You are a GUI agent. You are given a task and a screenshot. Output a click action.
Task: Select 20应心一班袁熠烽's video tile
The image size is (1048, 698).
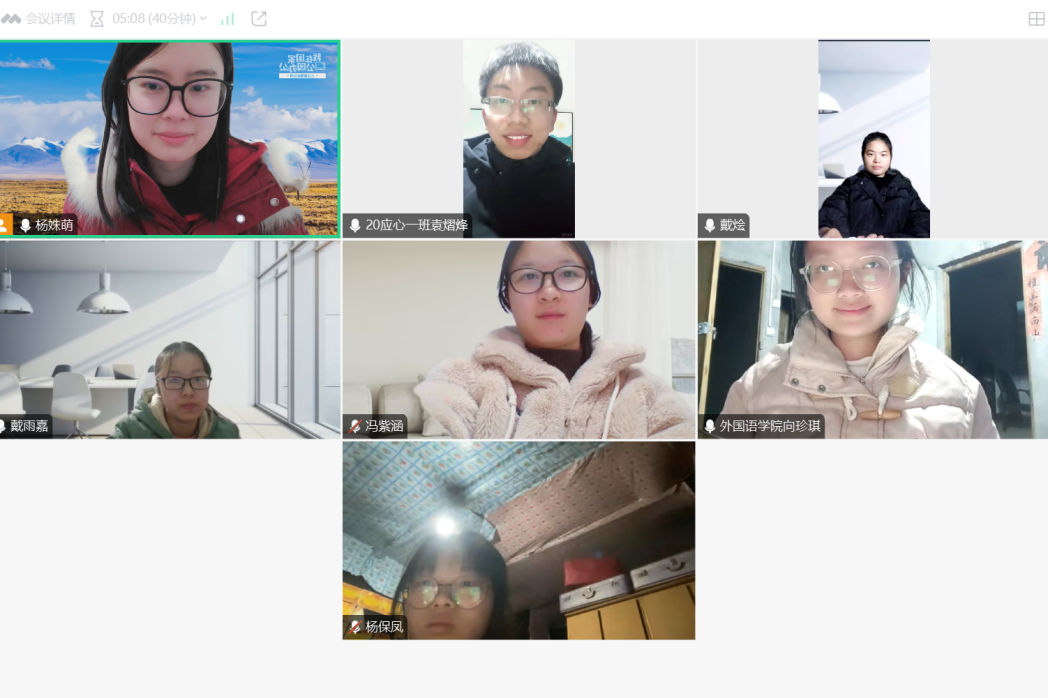point(518,138)
